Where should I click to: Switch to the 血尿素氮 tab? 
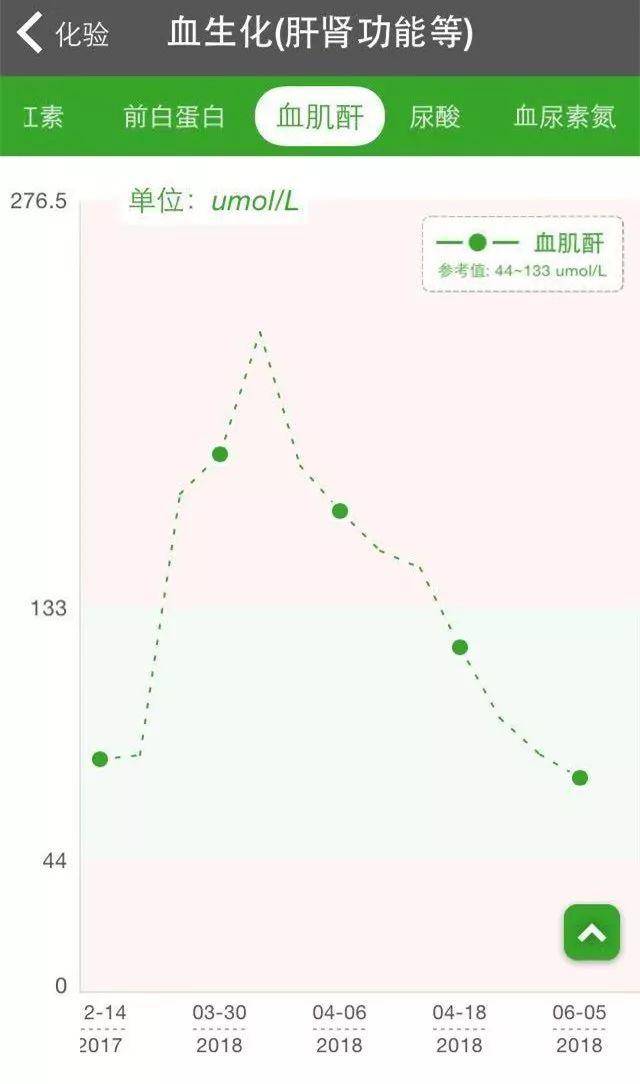(x=564, y=117)
